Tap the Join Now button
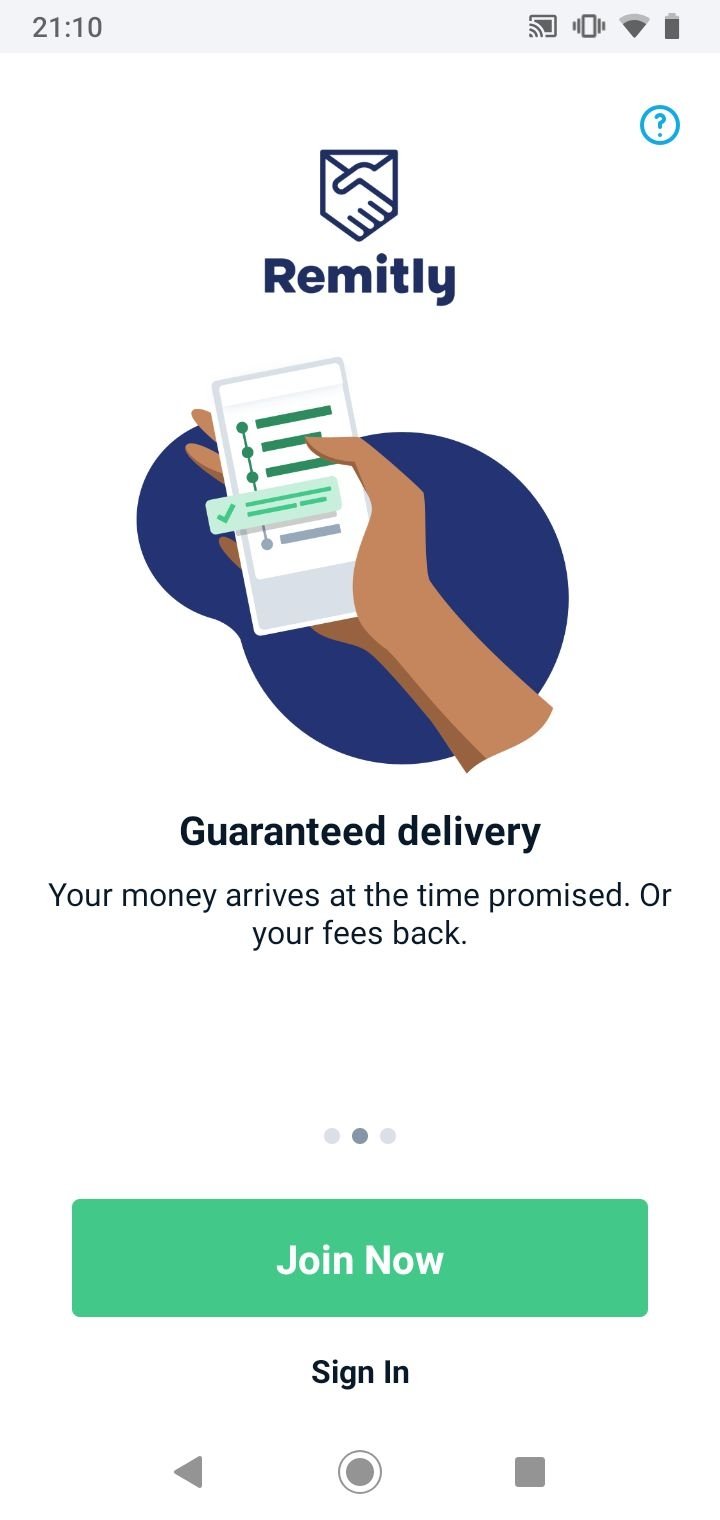This screenshot has width=720, height=1520. tap(360, 1258)
